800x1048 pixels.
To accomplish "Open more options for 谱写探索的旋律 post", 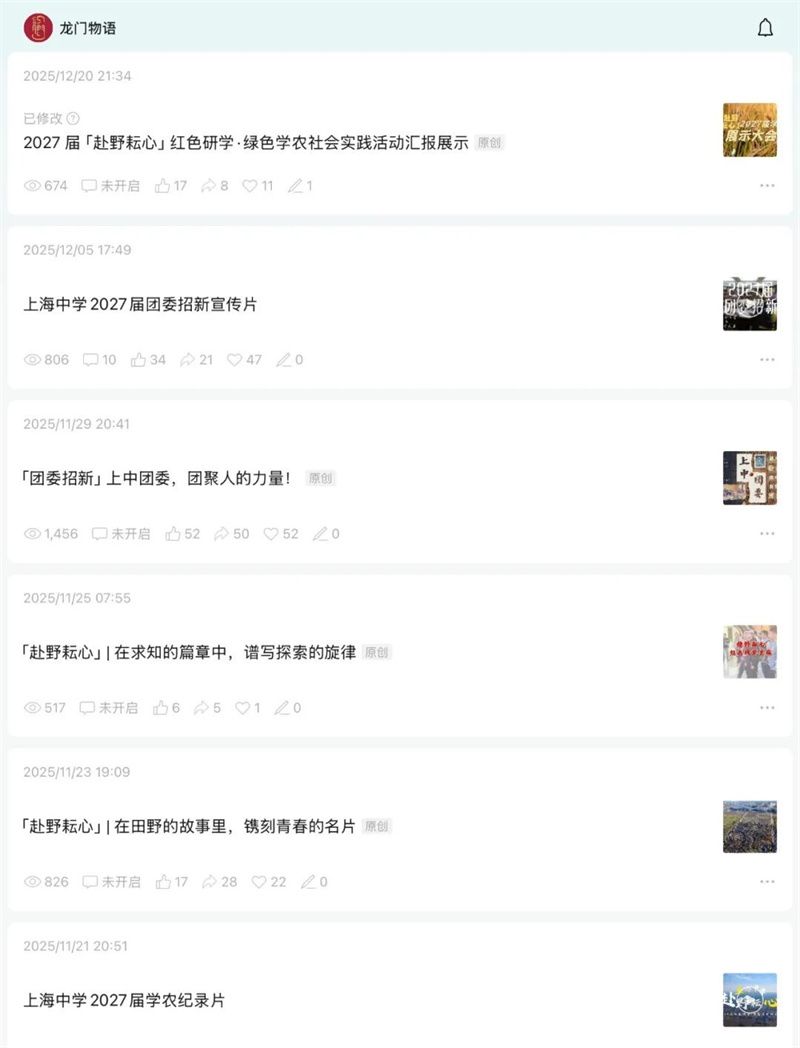I will [x=767, y=708].
